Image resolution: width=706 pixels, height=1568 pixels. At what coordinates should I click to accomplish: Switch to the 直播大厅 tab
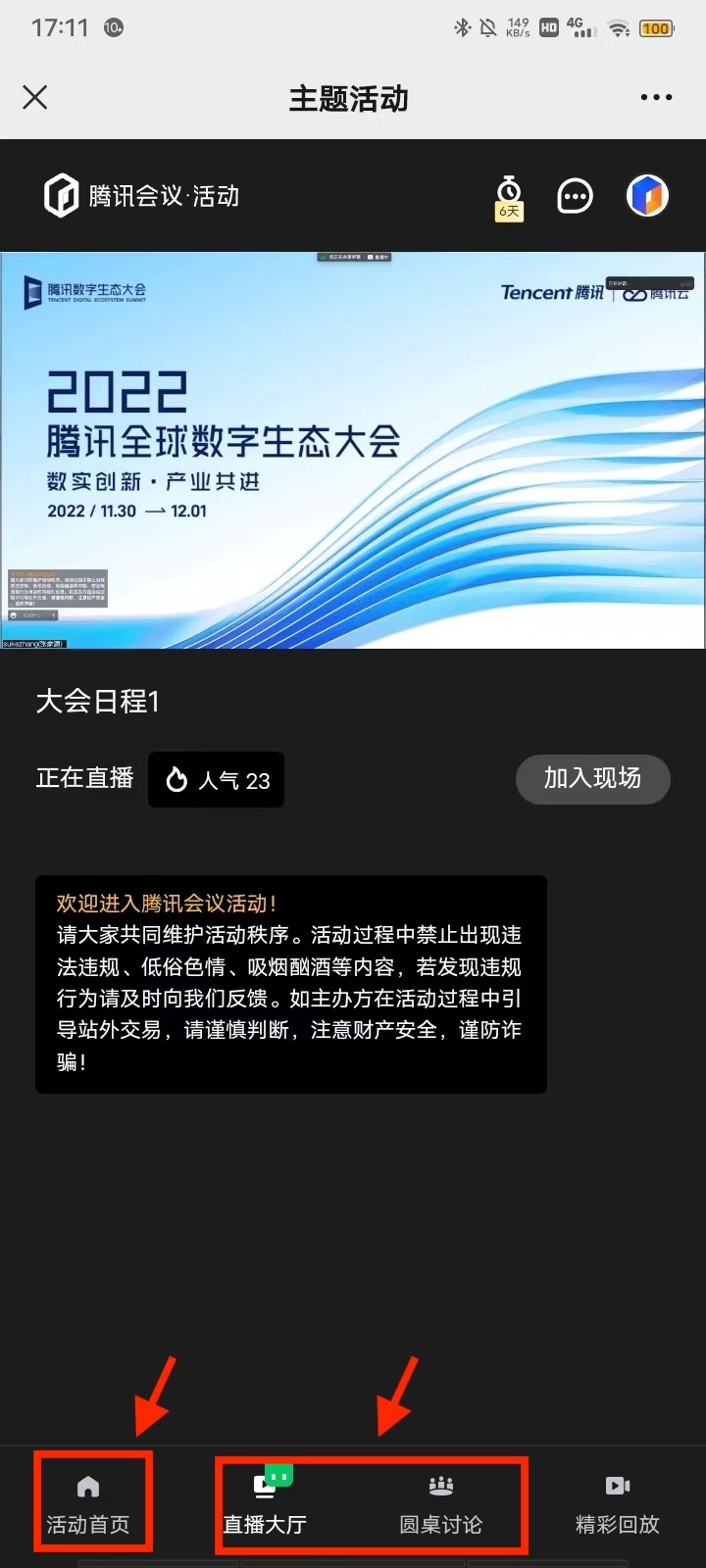coord(265,1504)
